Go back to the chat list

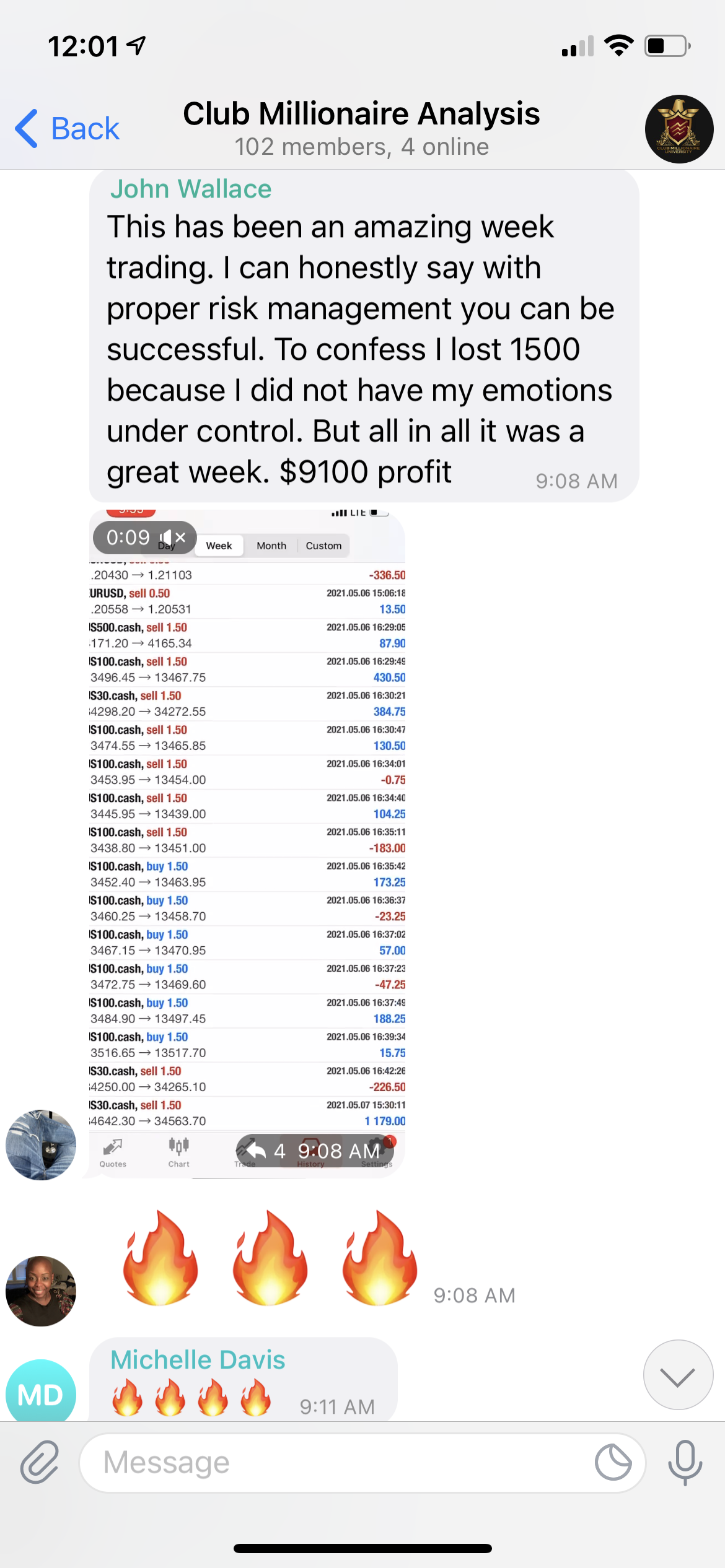point(67,129)
